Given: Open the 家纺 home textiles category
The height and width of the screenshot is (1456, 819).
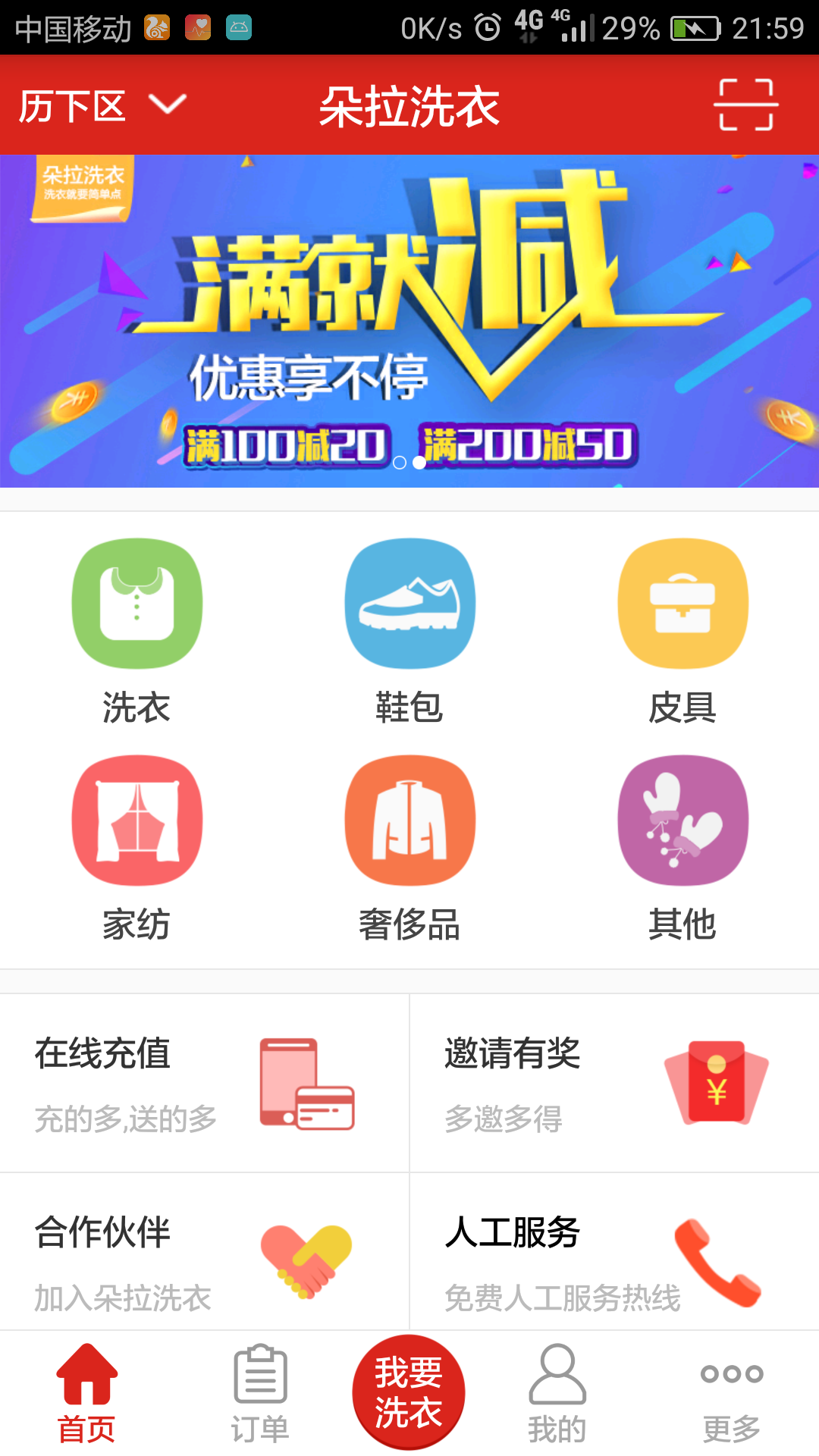Looking at the screenshot, I should pos(136,821).
